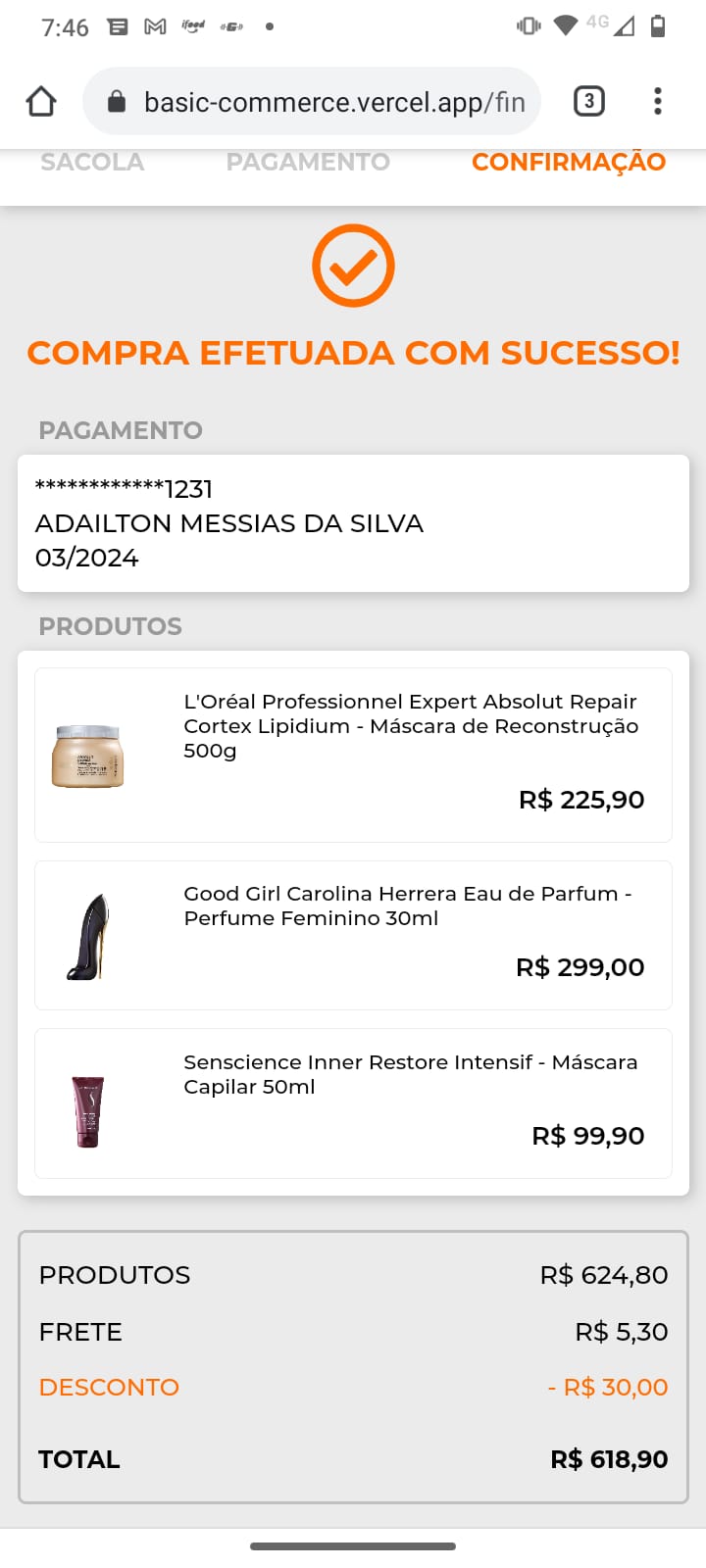Open the browser overflow menu
The height and width of the screenshot is (1568, 706).
tap(658, 101)
